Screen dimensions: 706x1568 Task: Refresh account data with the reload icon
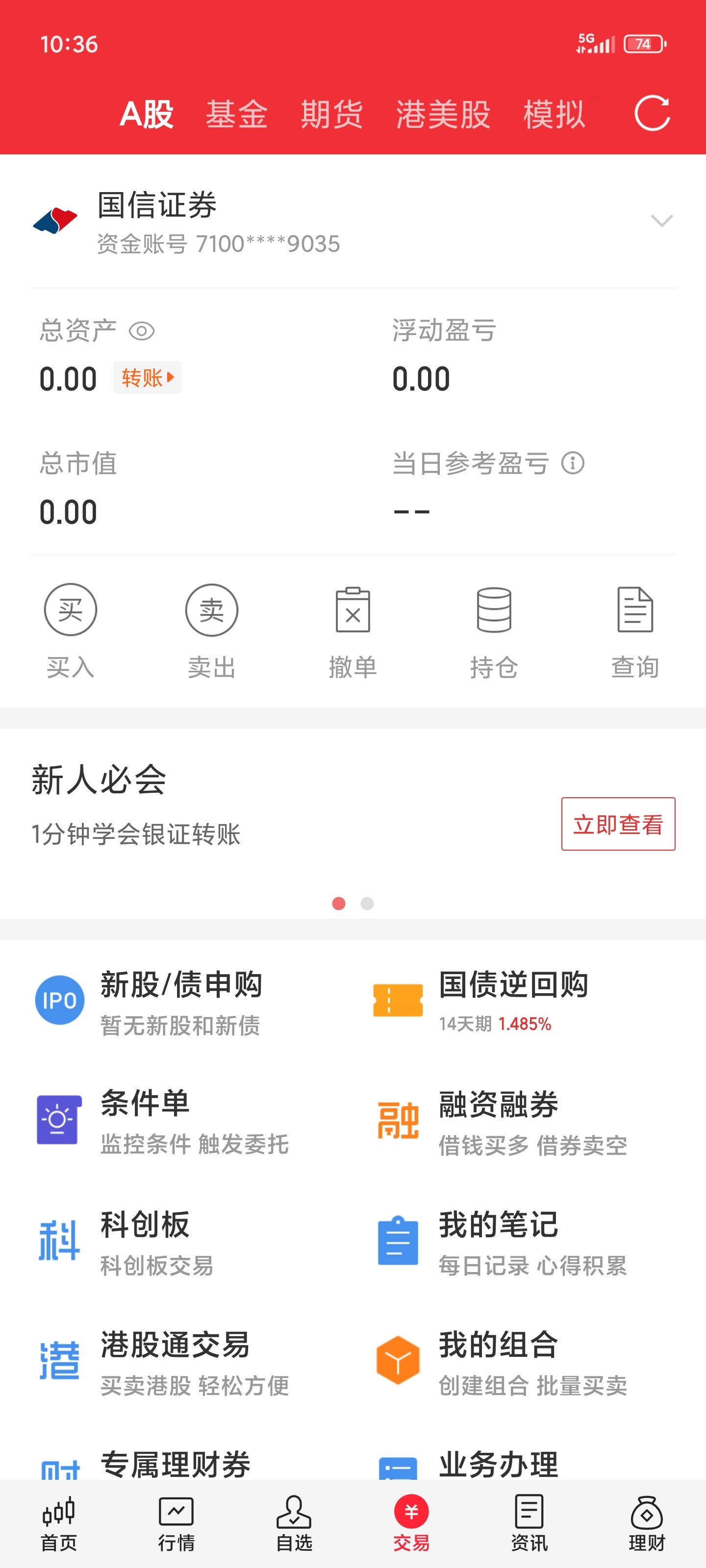point(652,113)
